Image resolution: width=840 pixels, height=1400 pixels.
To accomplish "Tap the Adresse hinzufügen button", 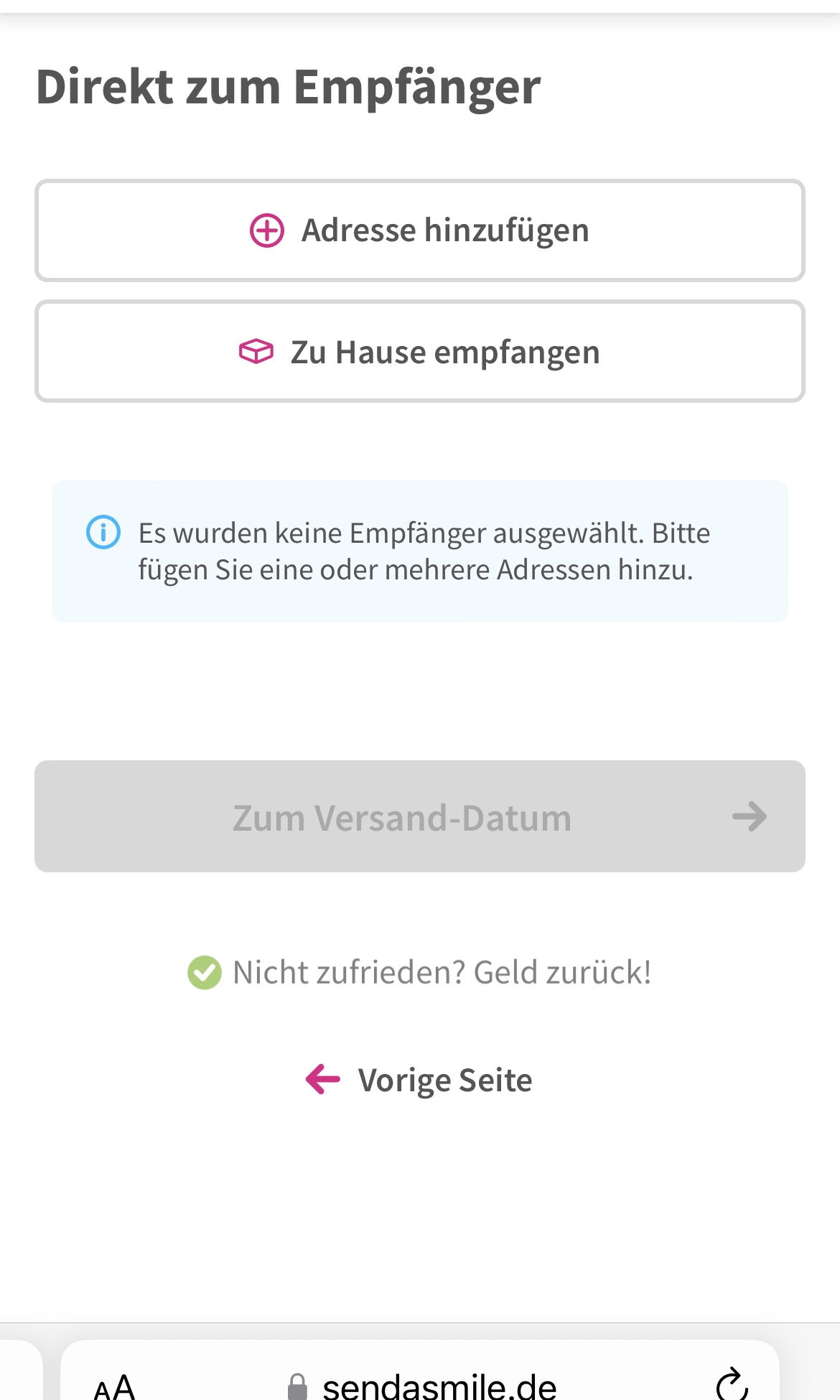I will tap(420, 230).
